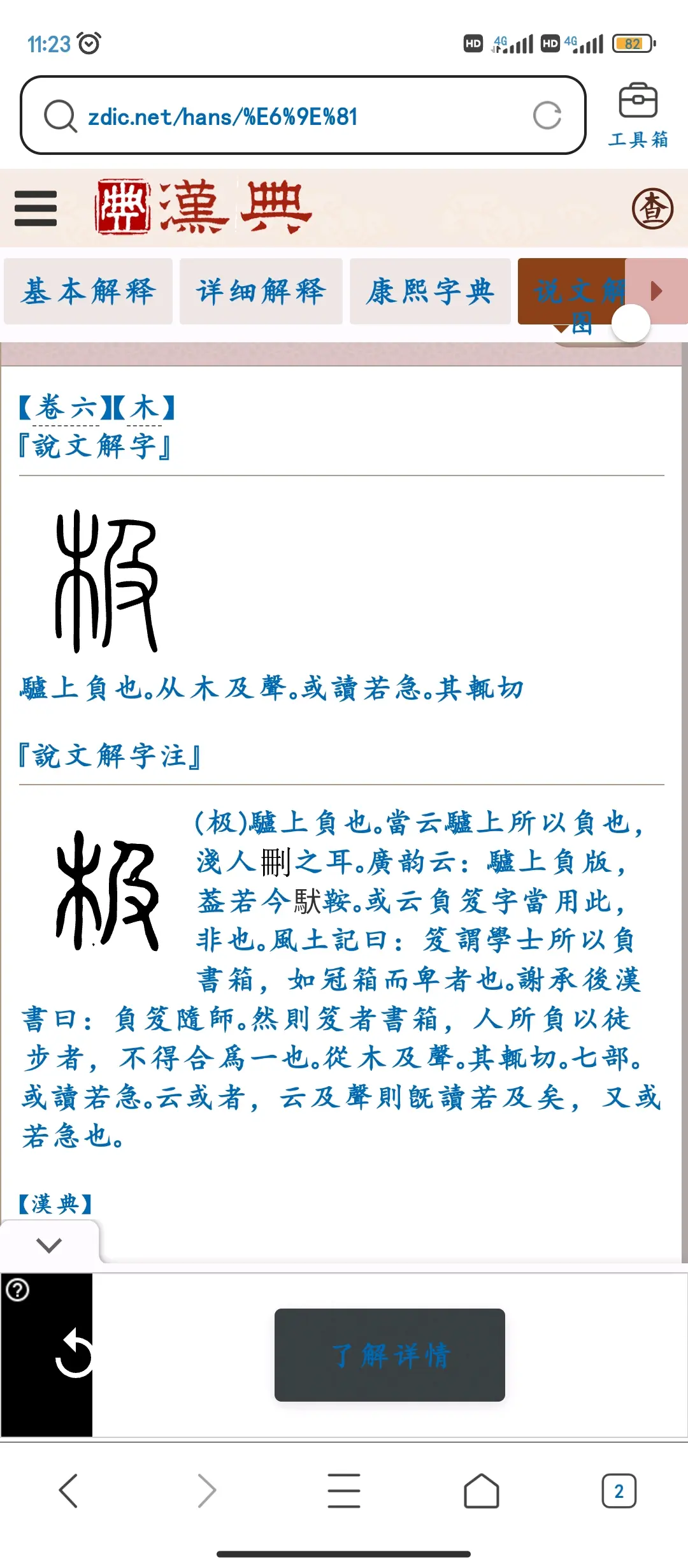Open the hamburger menu of 漢典
This screenshot has height=1568, width=688.
[x=36, y=208]
